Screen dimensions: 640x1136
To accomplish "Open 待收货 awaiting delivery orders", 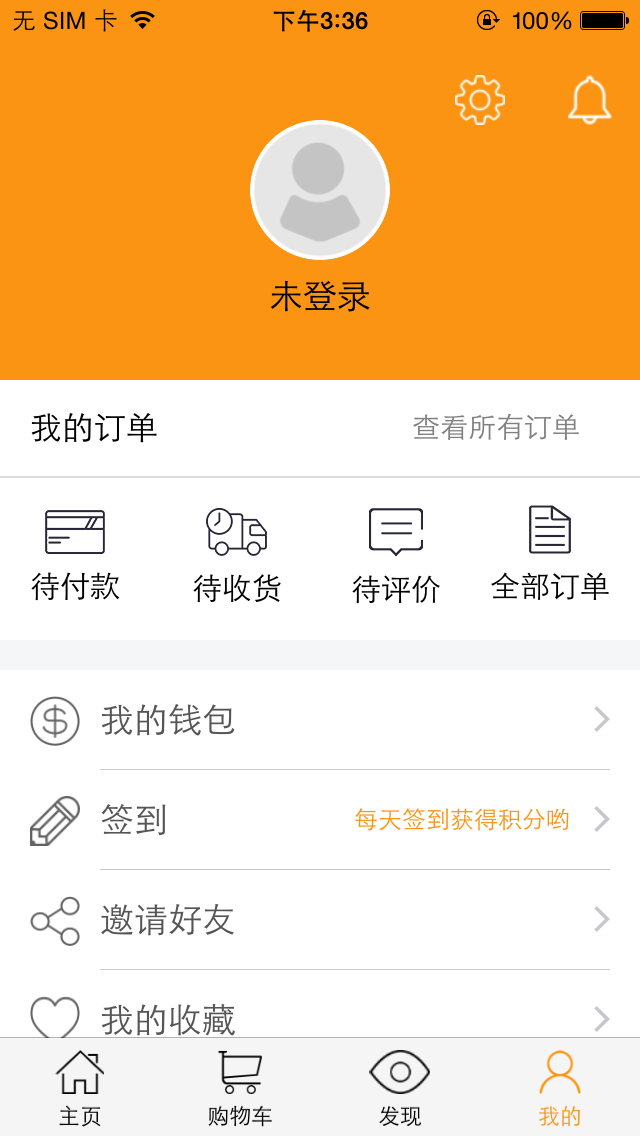I will (x=237, y=555).
